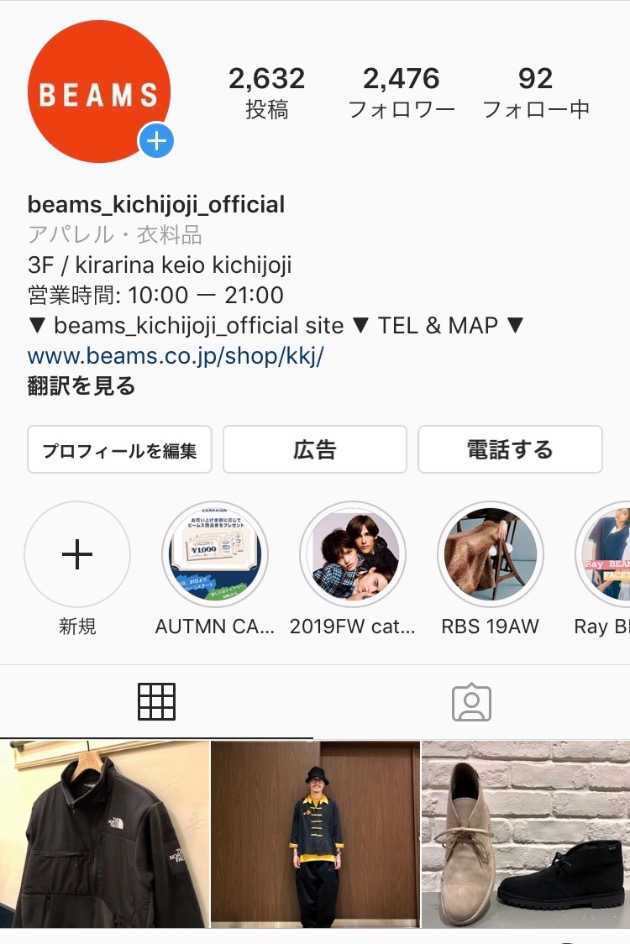The height and width of the screenshot is (944, 630).
Task: Open the 広告 button
Action: click(314, 450)
